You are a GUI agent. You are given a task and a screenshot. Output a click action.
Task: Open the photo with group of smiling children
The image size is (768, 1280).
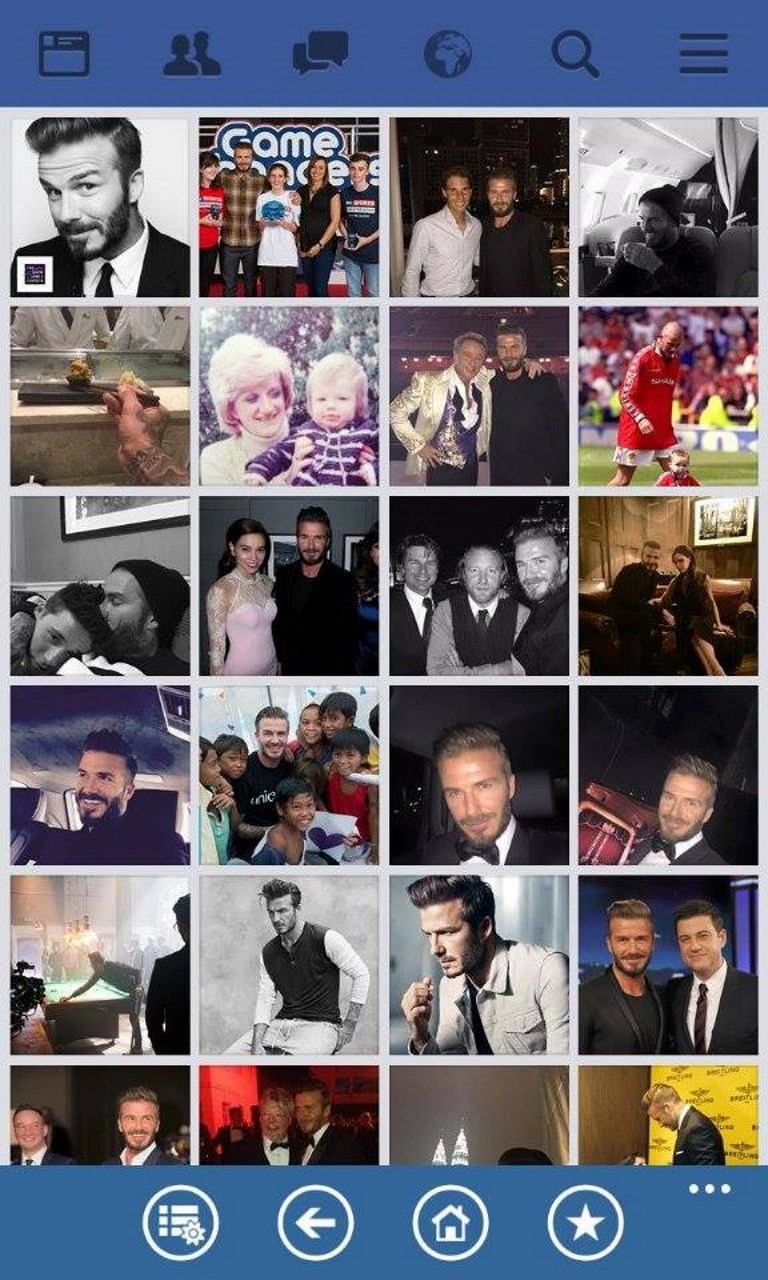[x=289, y=775]
